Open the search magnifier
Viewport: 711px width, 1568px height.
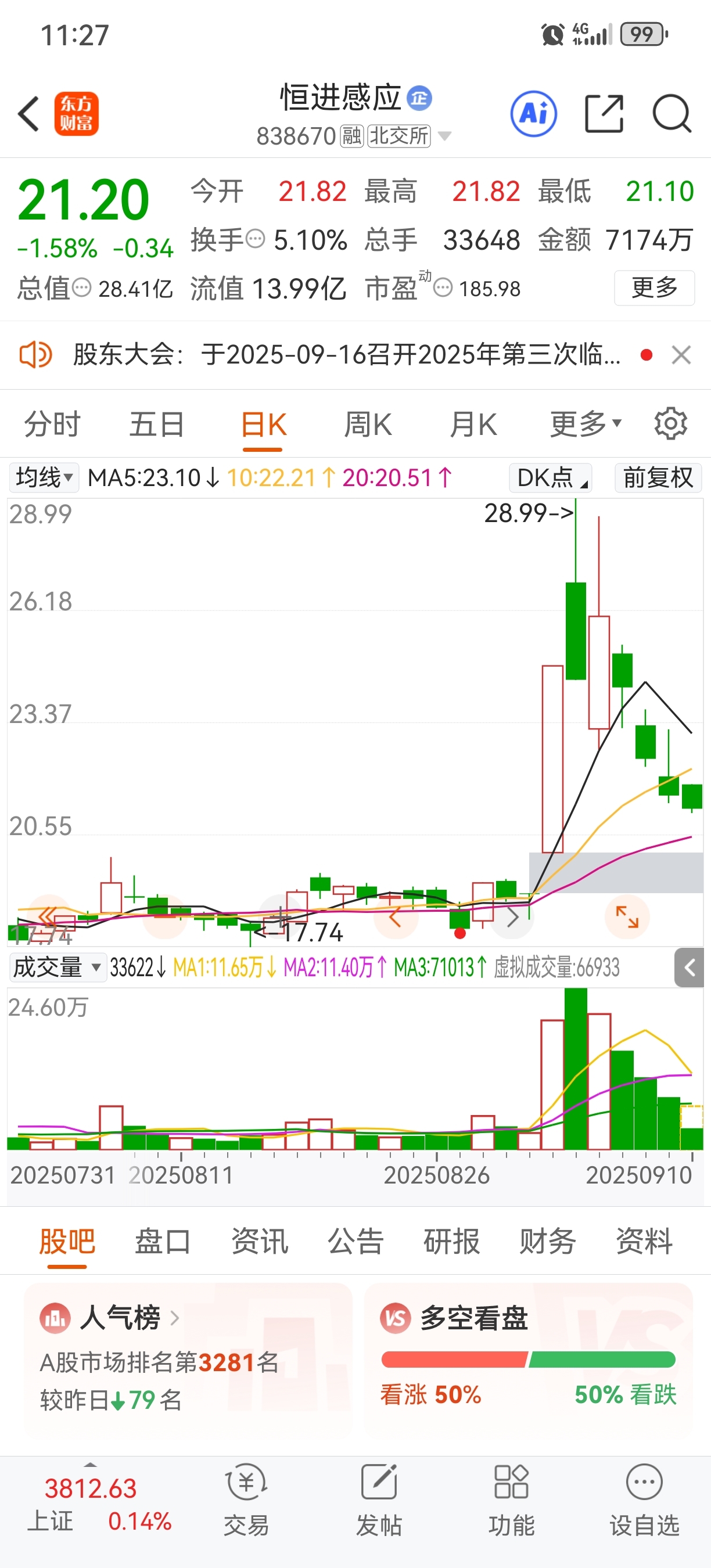pos(672,114)
